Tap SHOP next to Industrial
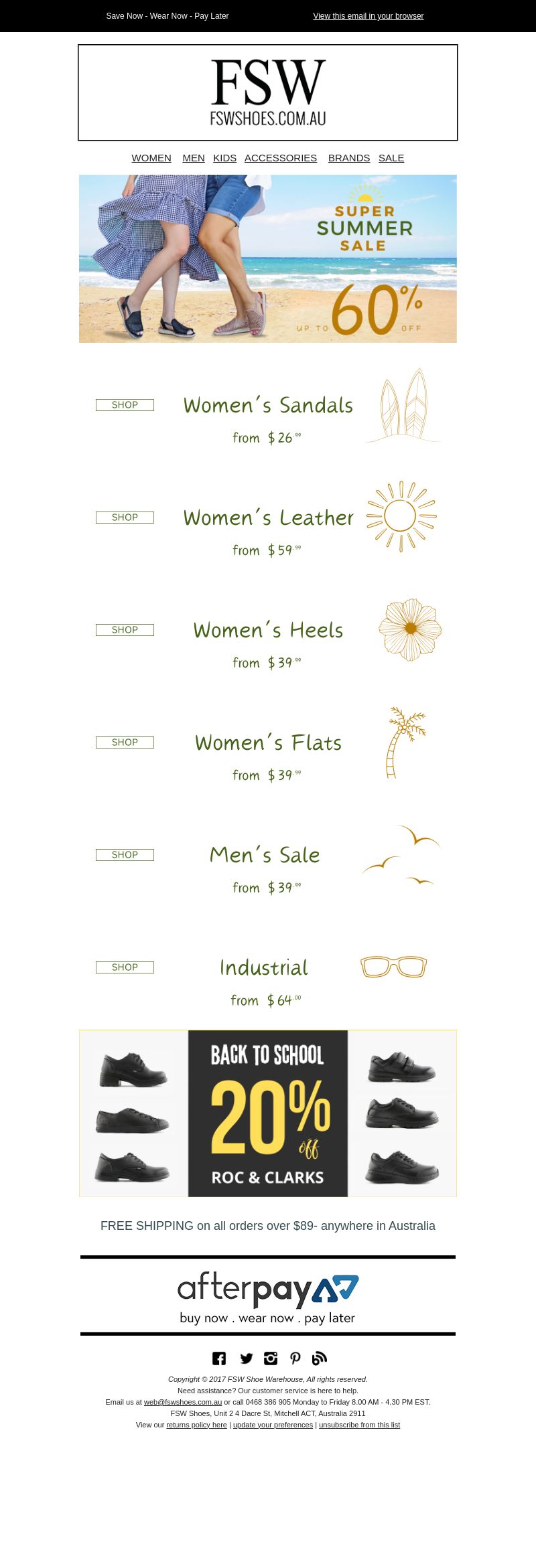 pyautogui.click(x=125, y=967)
